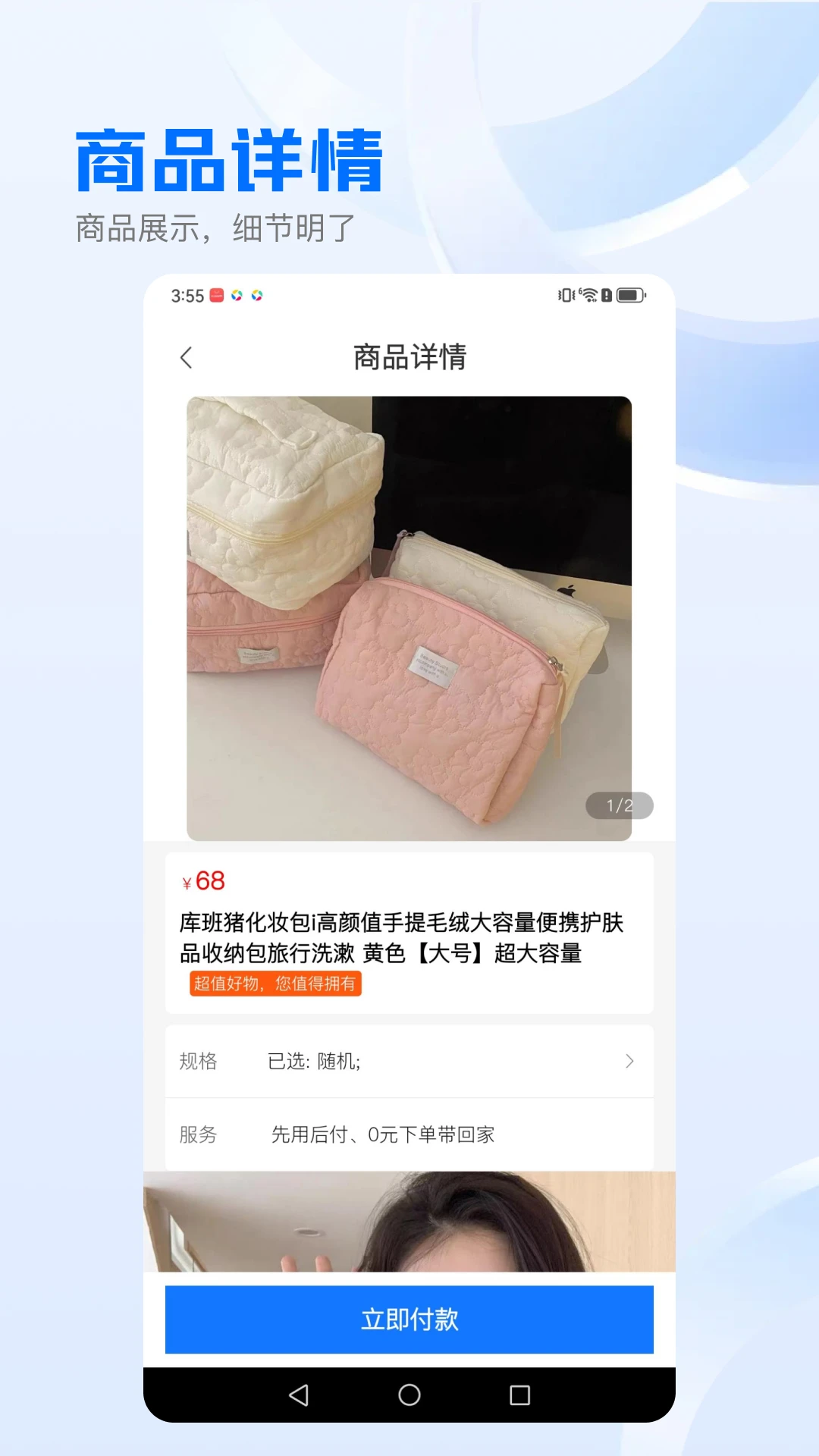This screenshot has height=1456, width=819.
Task: Tap the 服务 service options row
Action: point(409,1135)
